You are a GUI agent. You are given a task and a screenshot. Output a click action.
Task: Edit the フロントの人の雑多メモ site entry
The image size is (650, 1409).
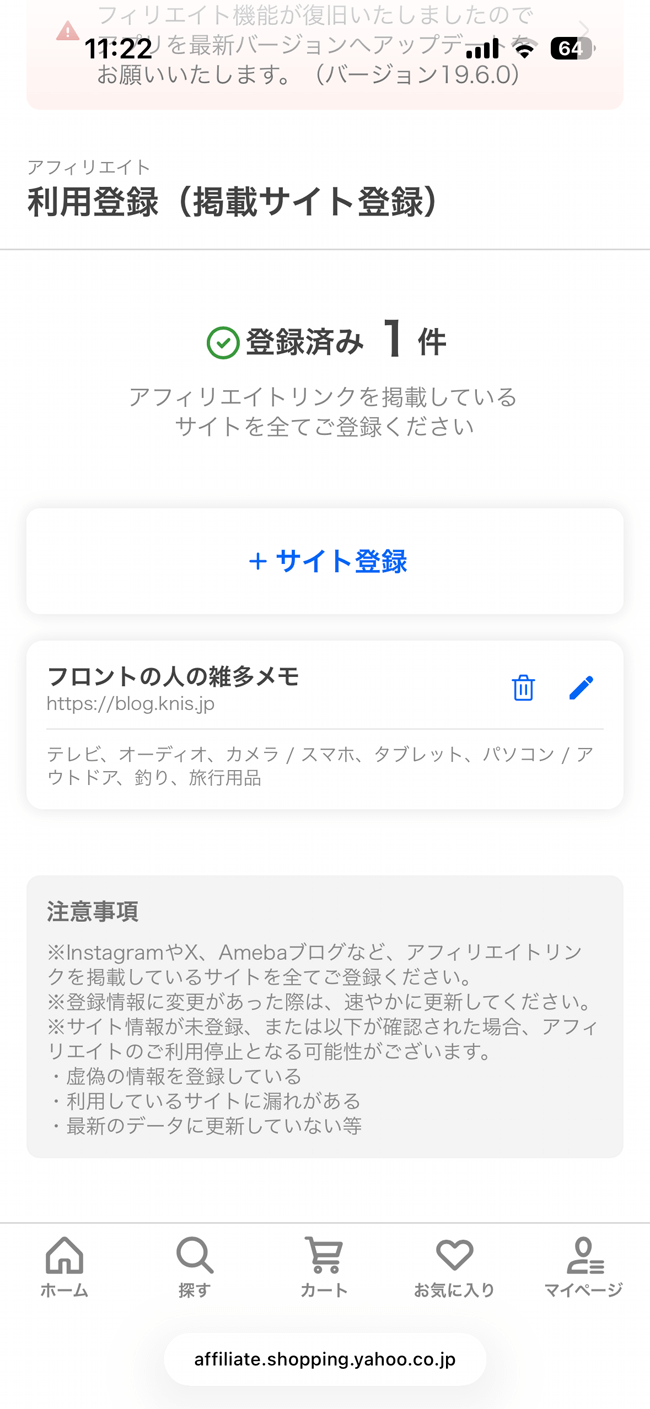[x=581, y=688]
